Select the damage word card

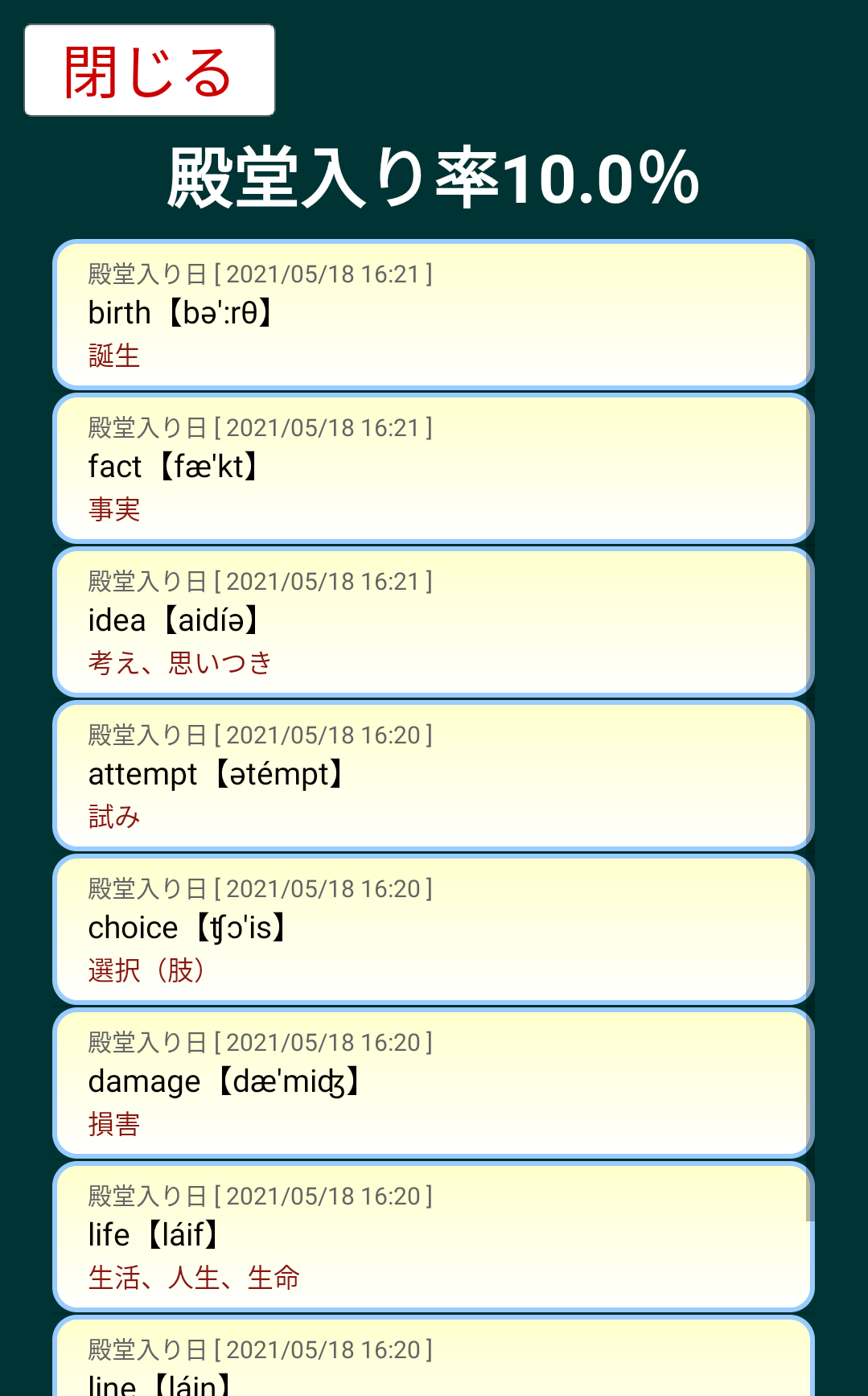[433, 1083]
